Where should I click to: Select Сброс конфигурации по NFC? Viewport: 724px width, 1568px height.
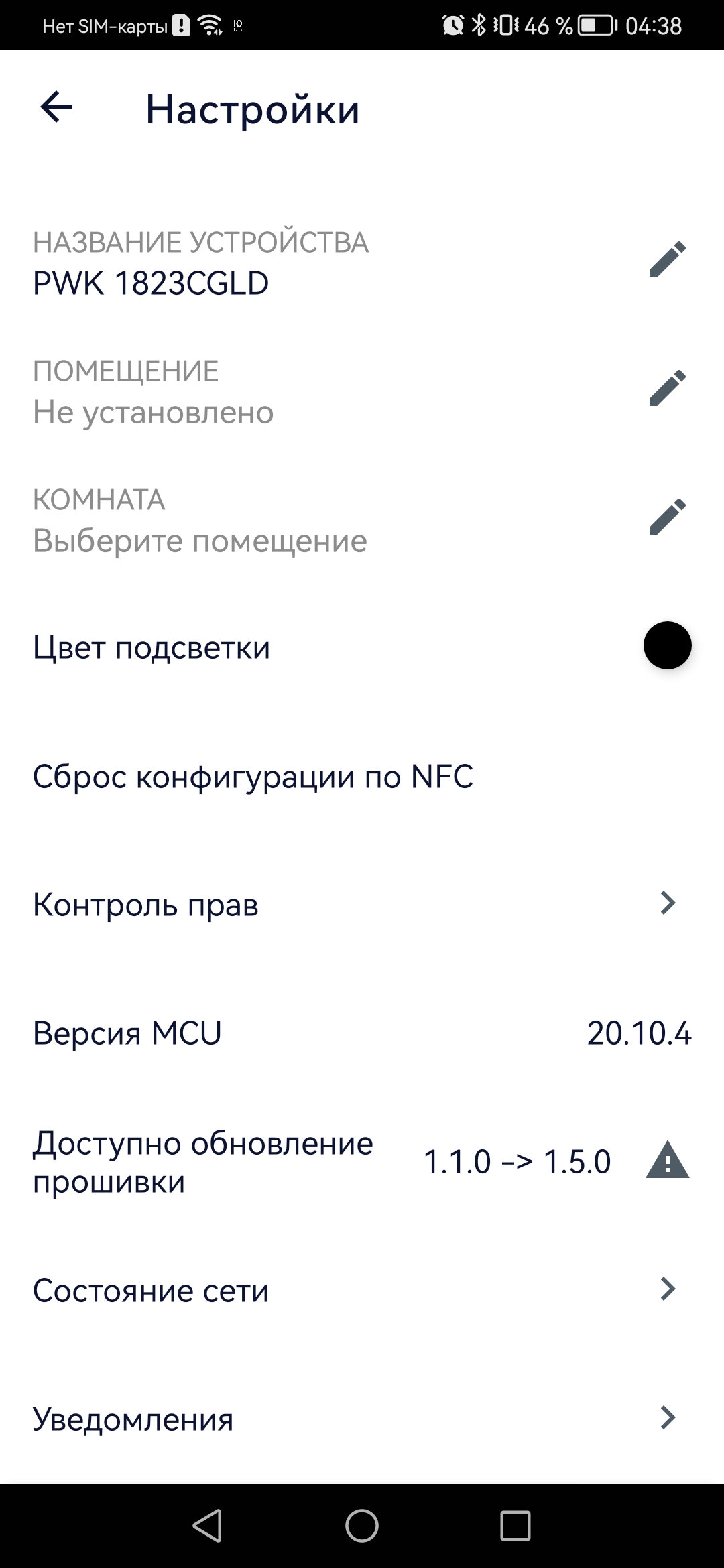point(253,777)
